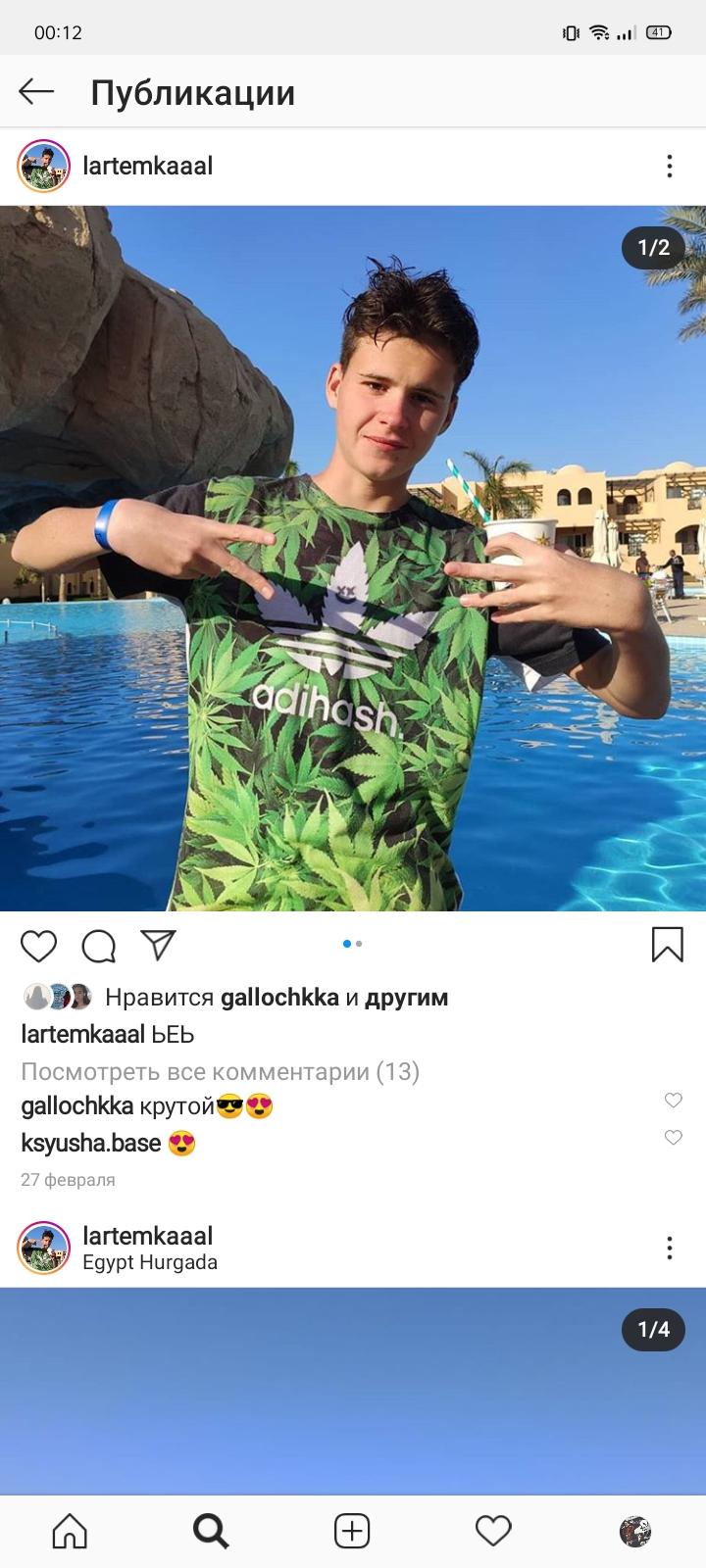The image size is (706, 1568).
Task: Like ksyusha.base's comment
Action: pyautogui.click(x=674, y=1138)
